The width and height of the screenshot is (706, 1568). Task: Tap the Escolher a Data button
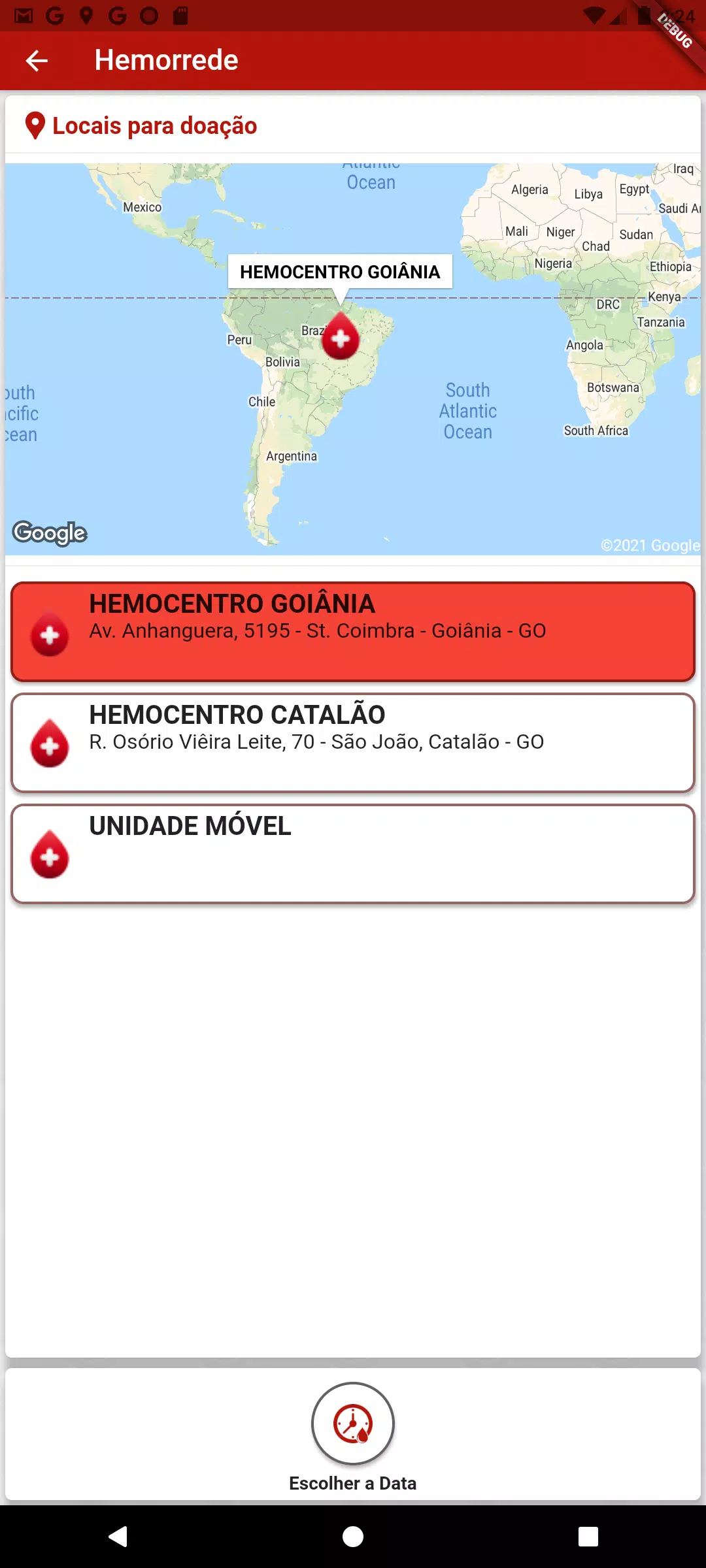click(x=353, y=1424)
